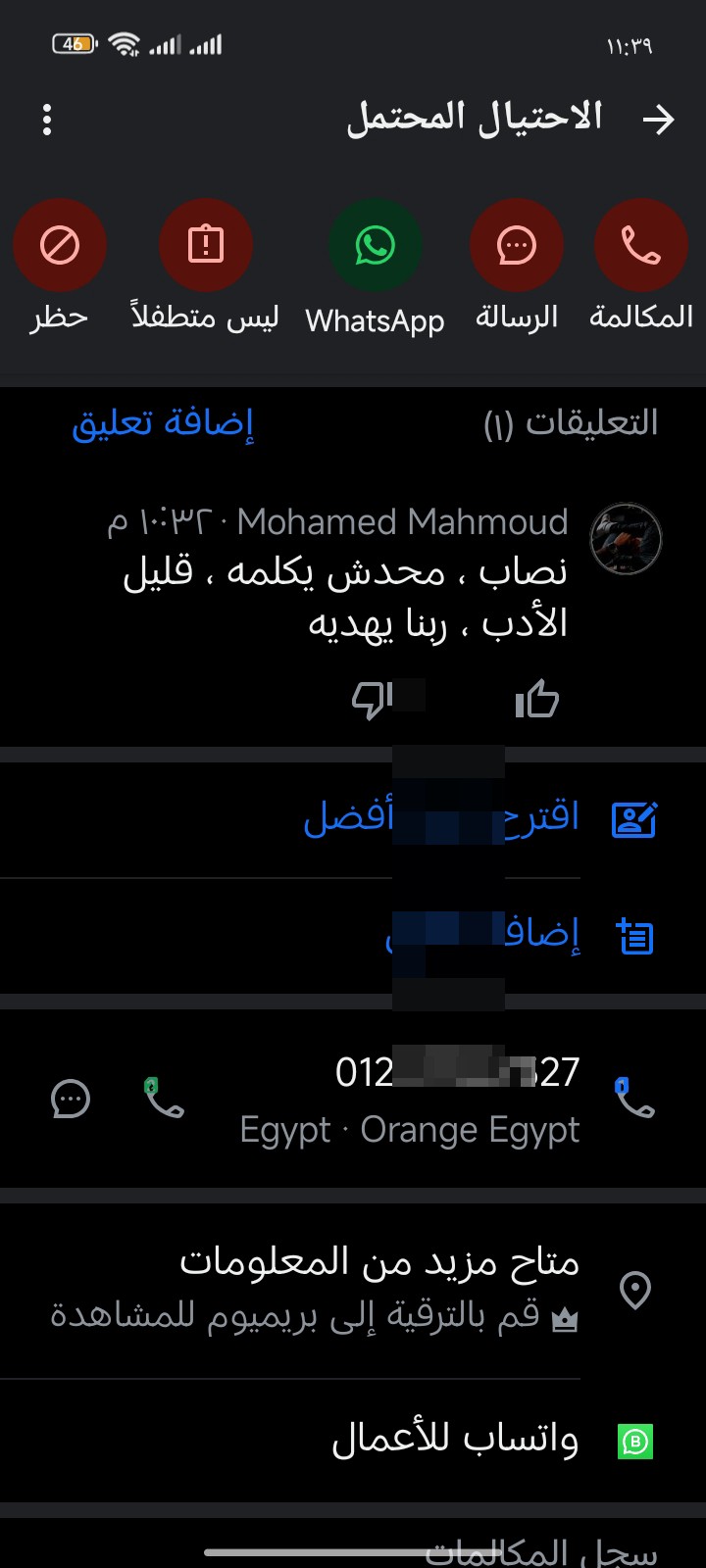
Task: Tap the green SIM call icon
Action: (165, 1098)
